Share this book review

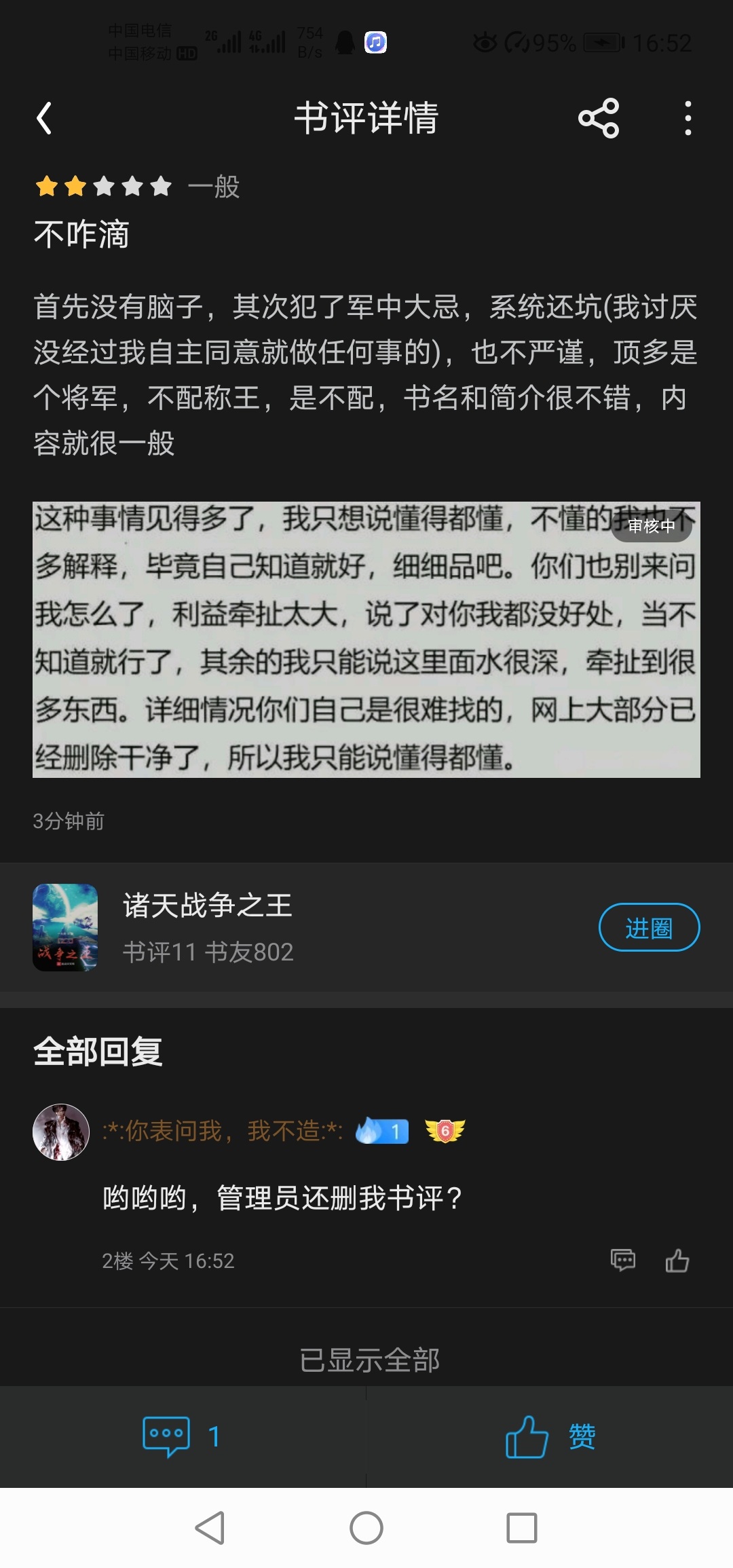point(599,118)
